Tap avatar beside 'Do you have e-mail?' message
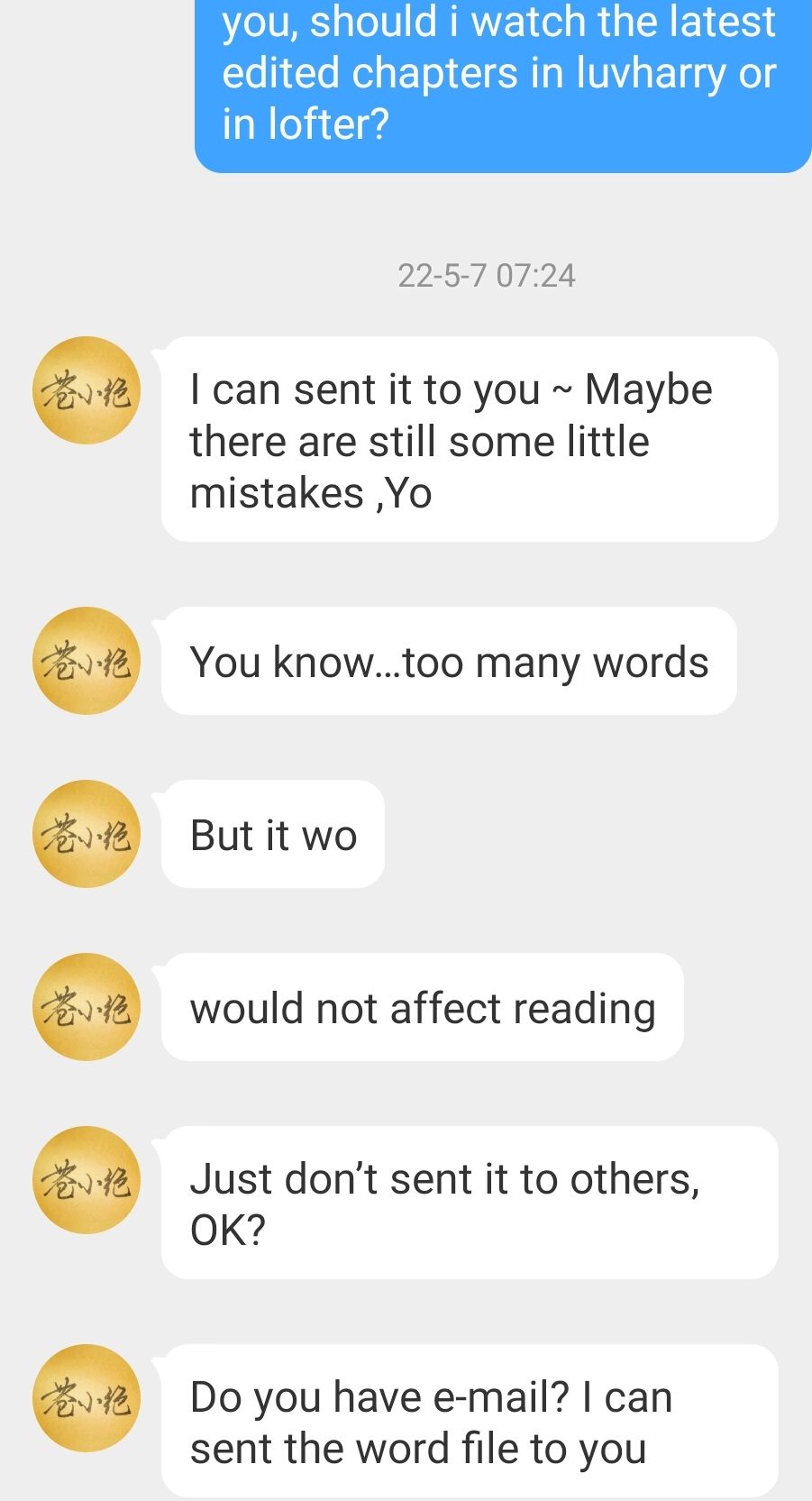The width and height of the screenshot is (812, 1501). coord(87,1398)
